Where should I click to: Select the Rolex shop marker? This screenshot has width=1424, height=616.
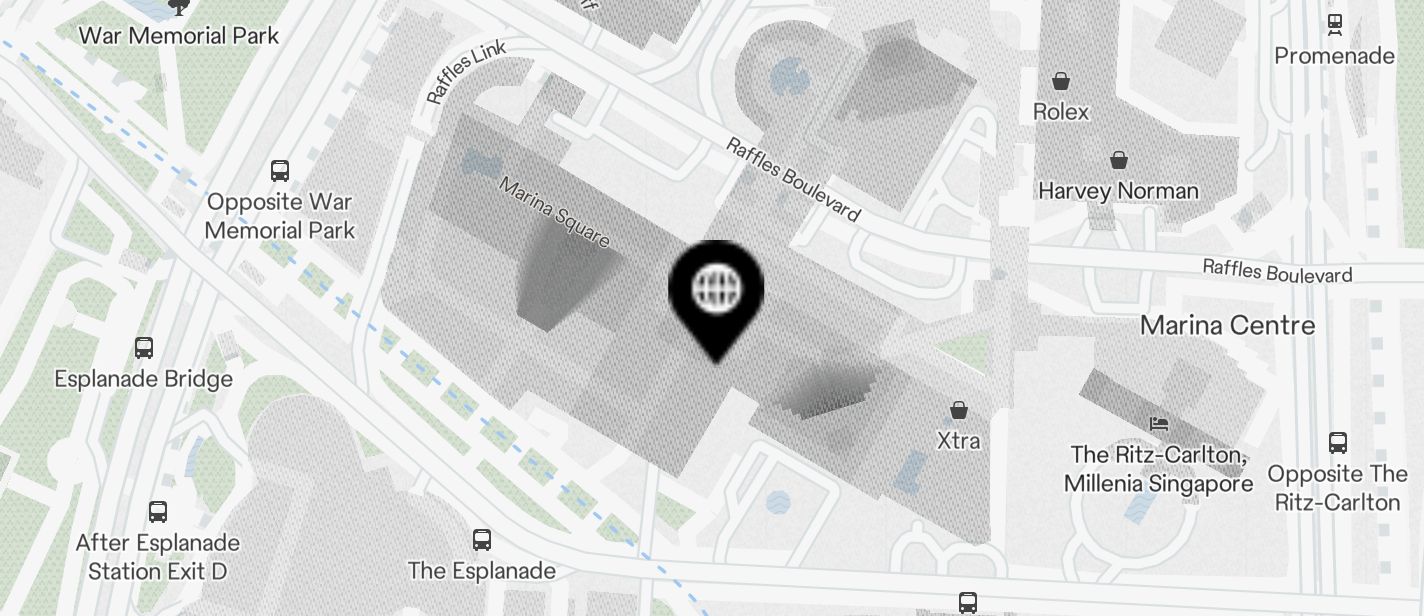coord(1060,81)
